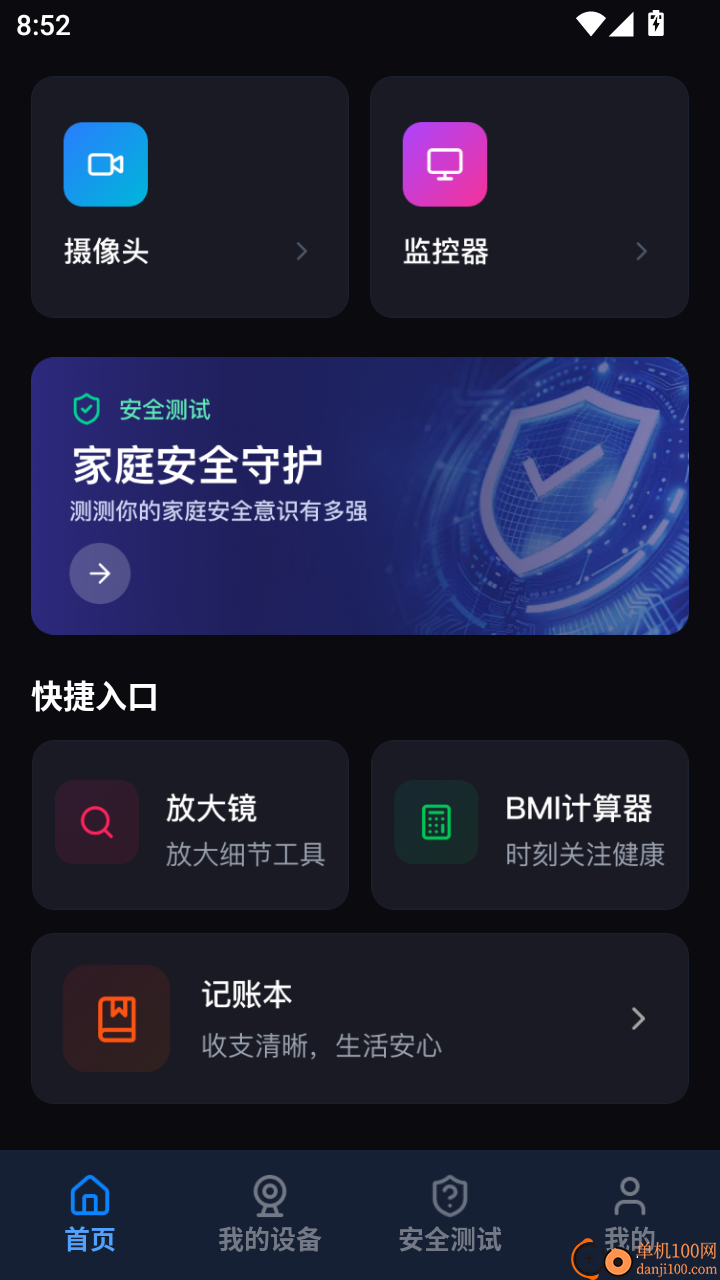Open the 记账本 ledger book icon
The image size is (720, 1280).
pyautogui.click(x=117, y=1019)
